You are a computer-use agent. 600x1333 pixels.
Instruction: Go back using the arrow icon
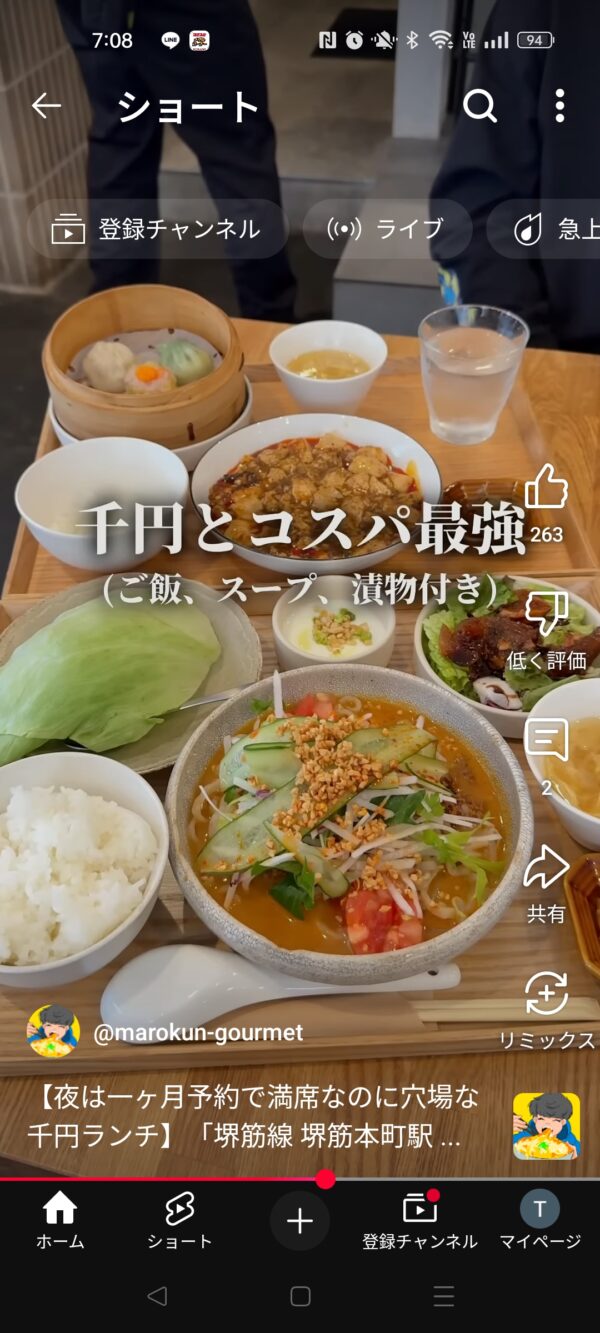[x=46, y=105]
